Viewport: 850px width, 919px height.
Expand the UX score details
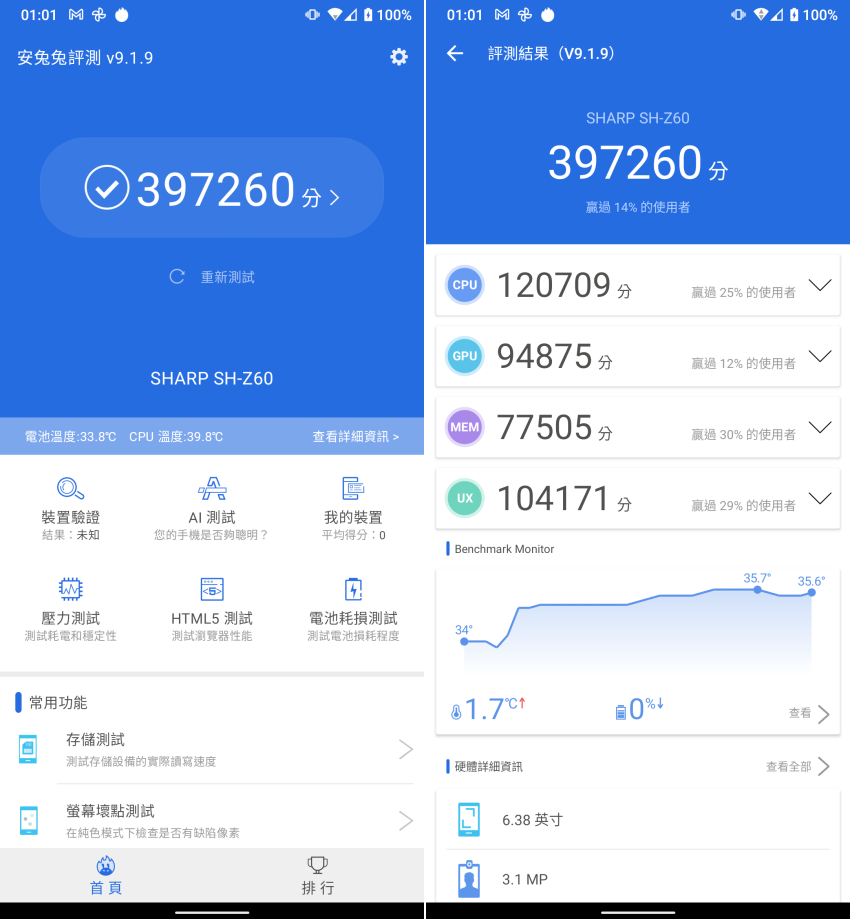point(819,499)
